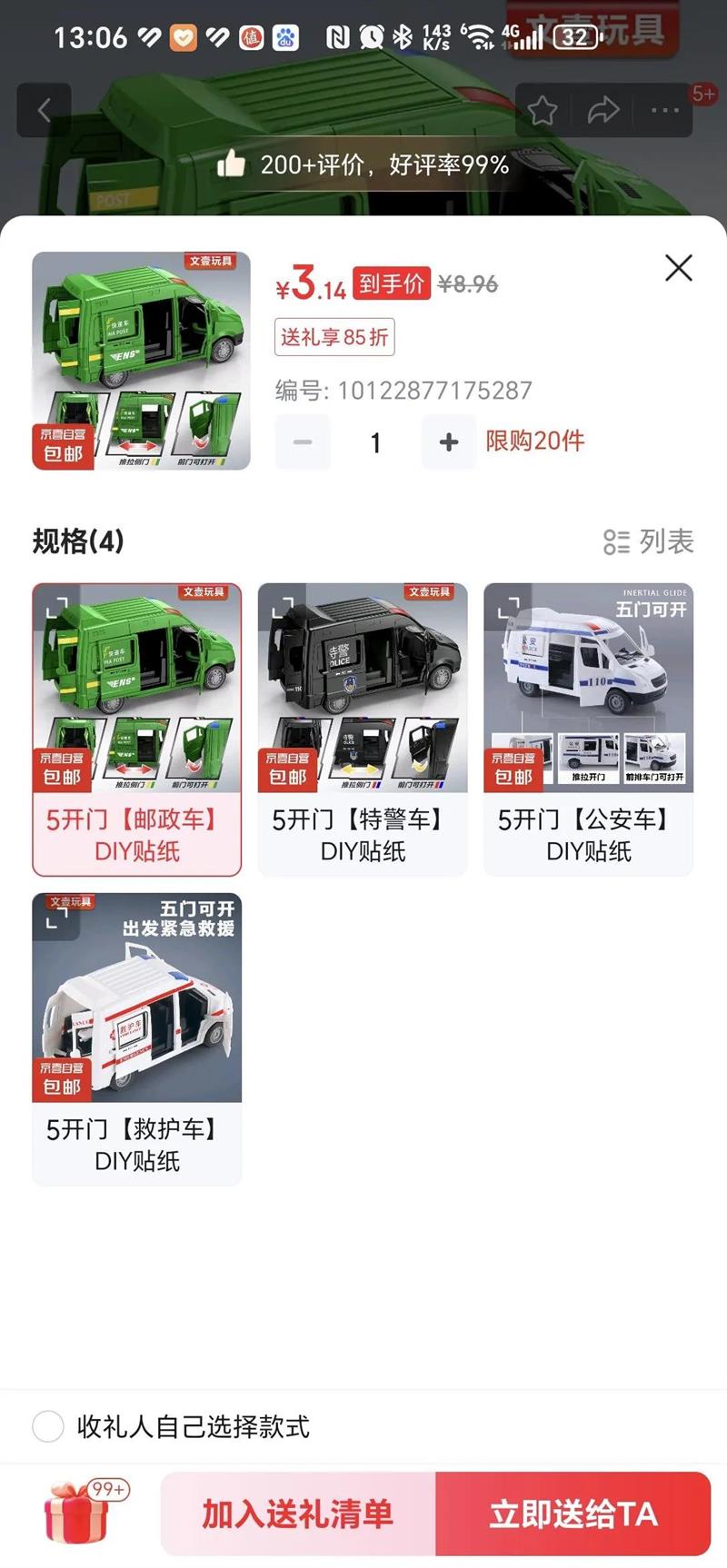Enable 收礼人自己选择款式 option
Image resolution: width=727 pixels, height=1568 pixels.
[x=48, y=1426]
